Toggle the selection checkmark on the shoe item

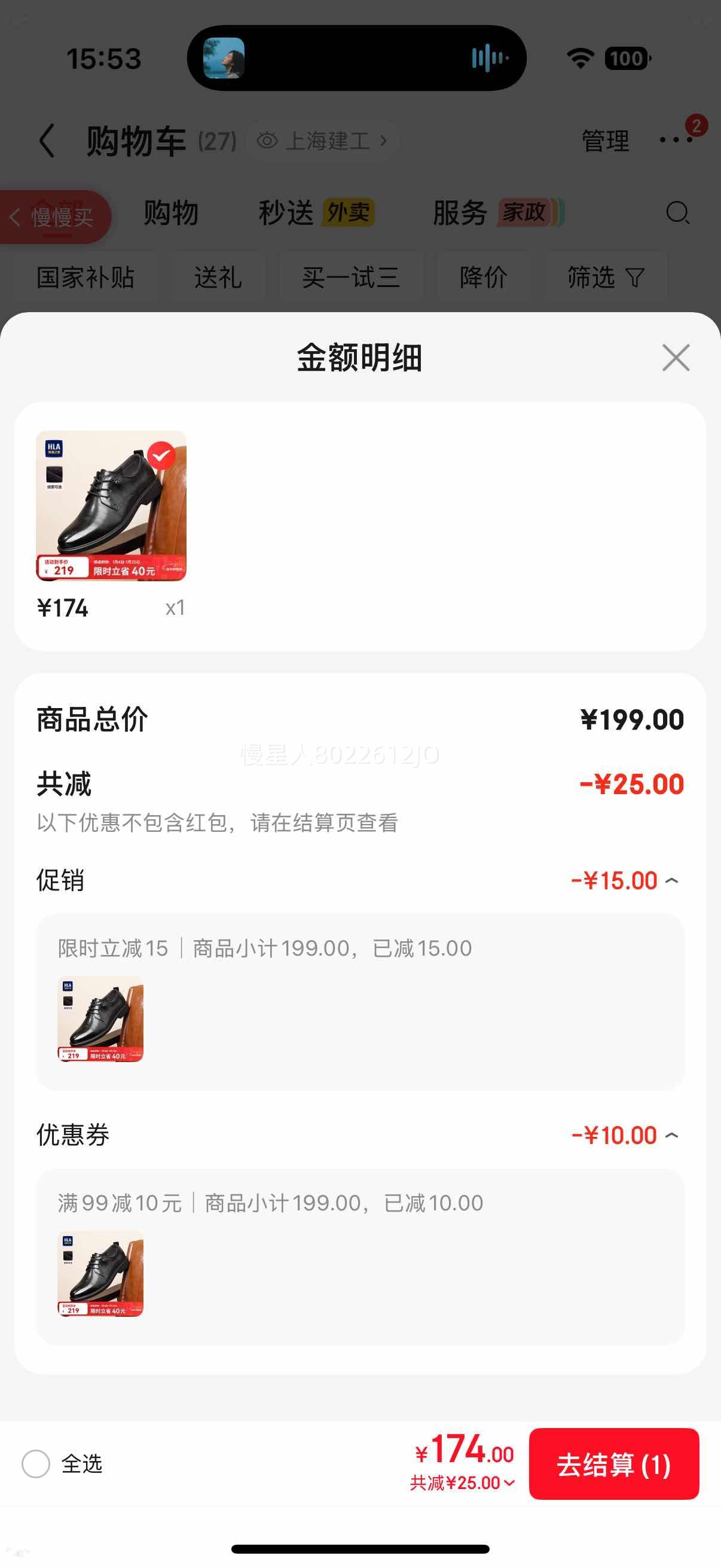(161, 454)
